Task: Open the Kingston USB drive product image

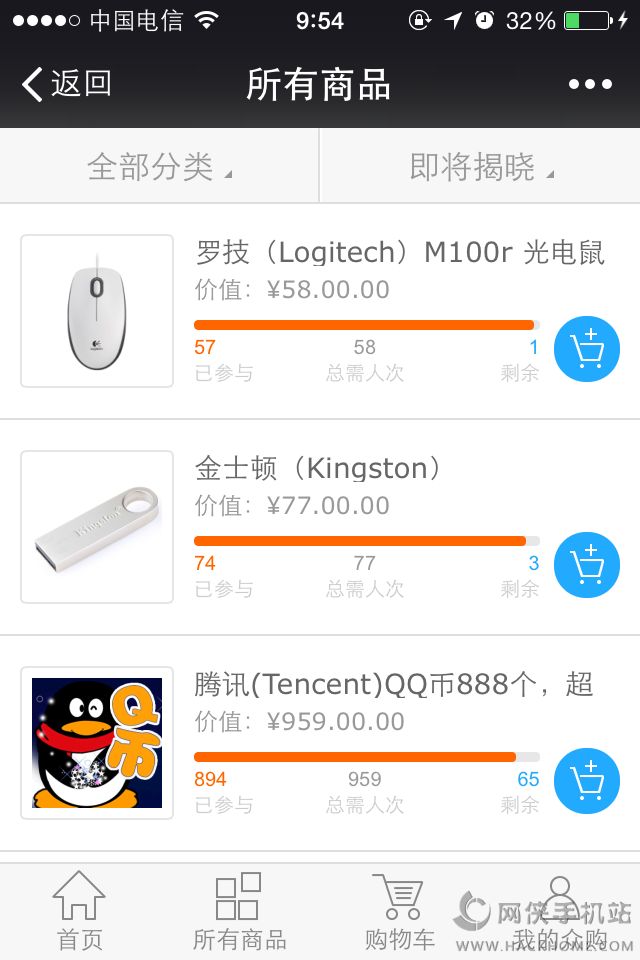Action: [x=97, y=527]
